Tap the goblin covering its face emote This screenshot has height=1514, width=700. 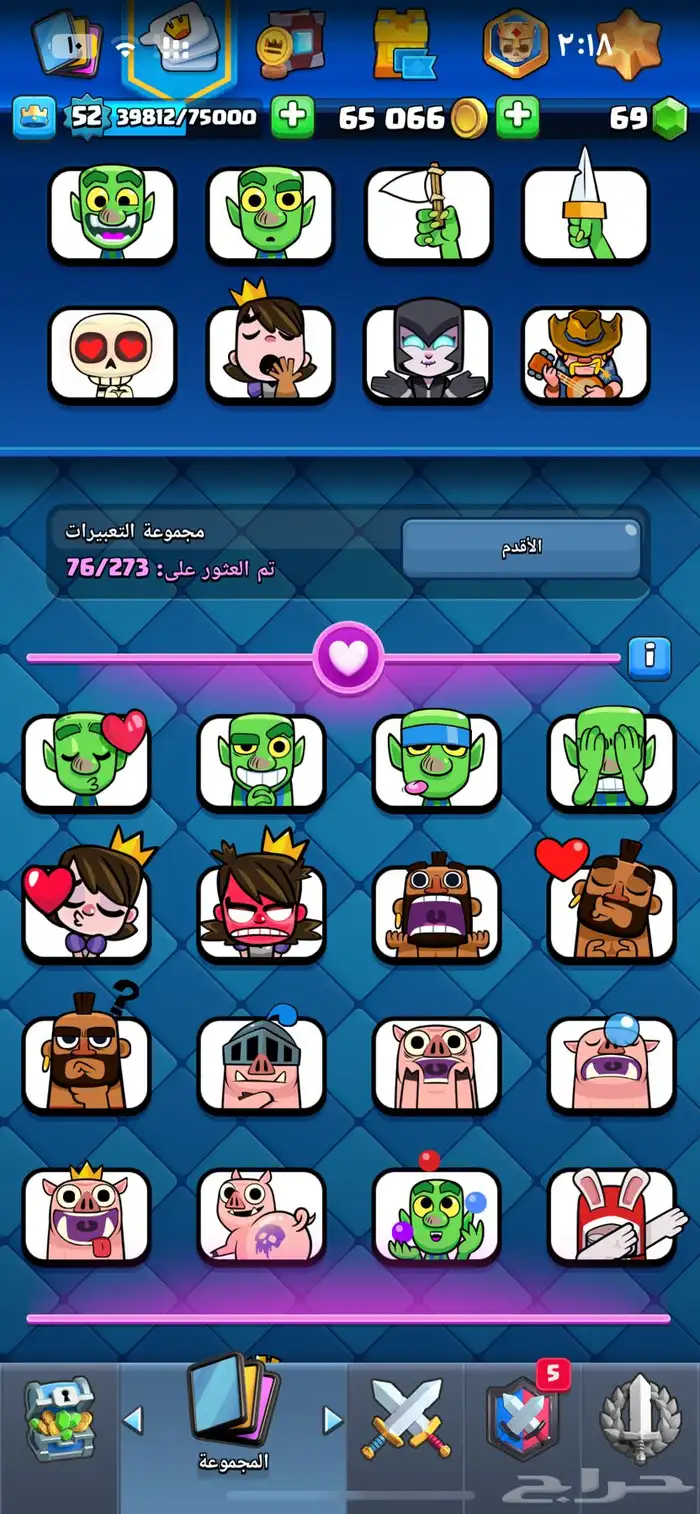point(611,762)
